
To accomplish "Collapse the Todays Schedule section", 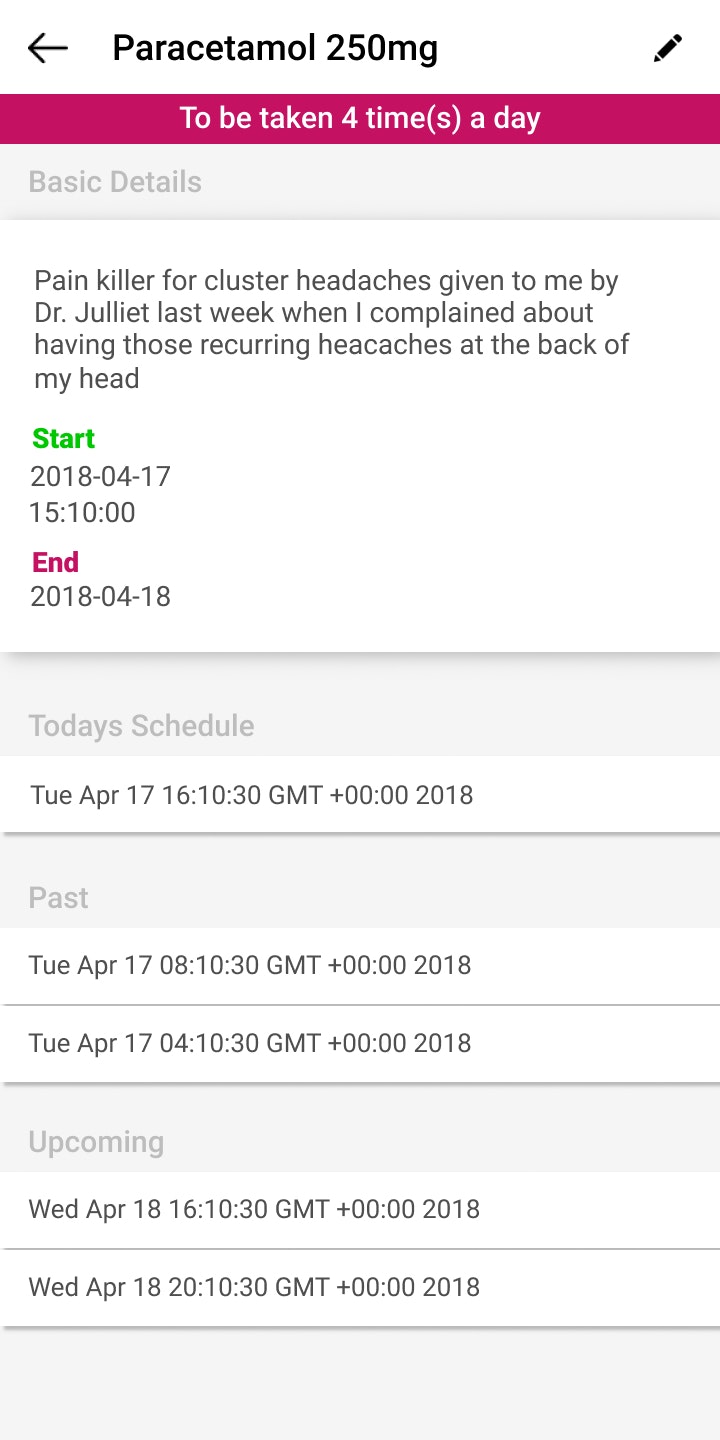I will 142,726.
